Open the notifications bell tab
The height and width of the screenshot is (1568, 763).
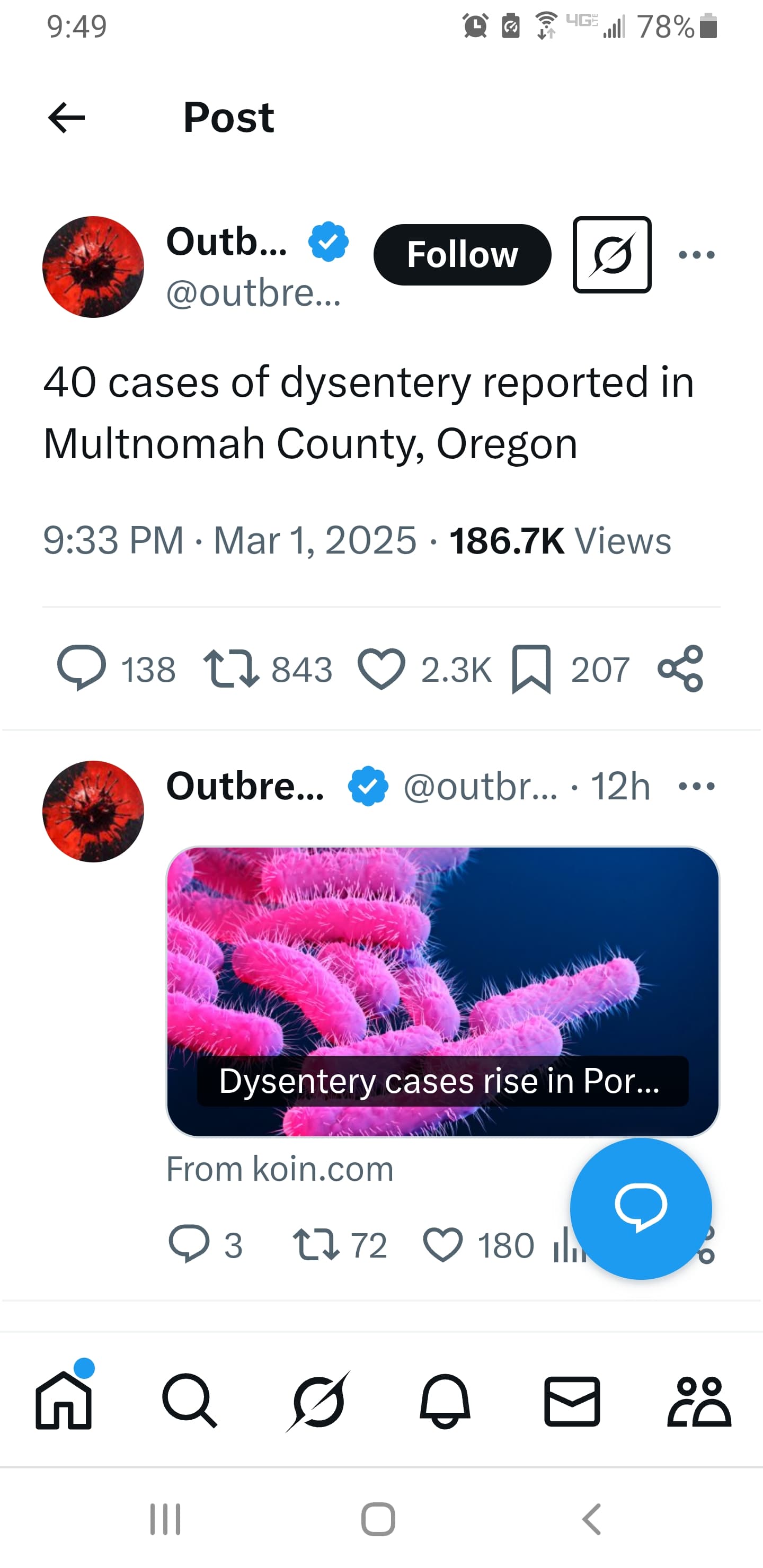(x=445, y=1400)
